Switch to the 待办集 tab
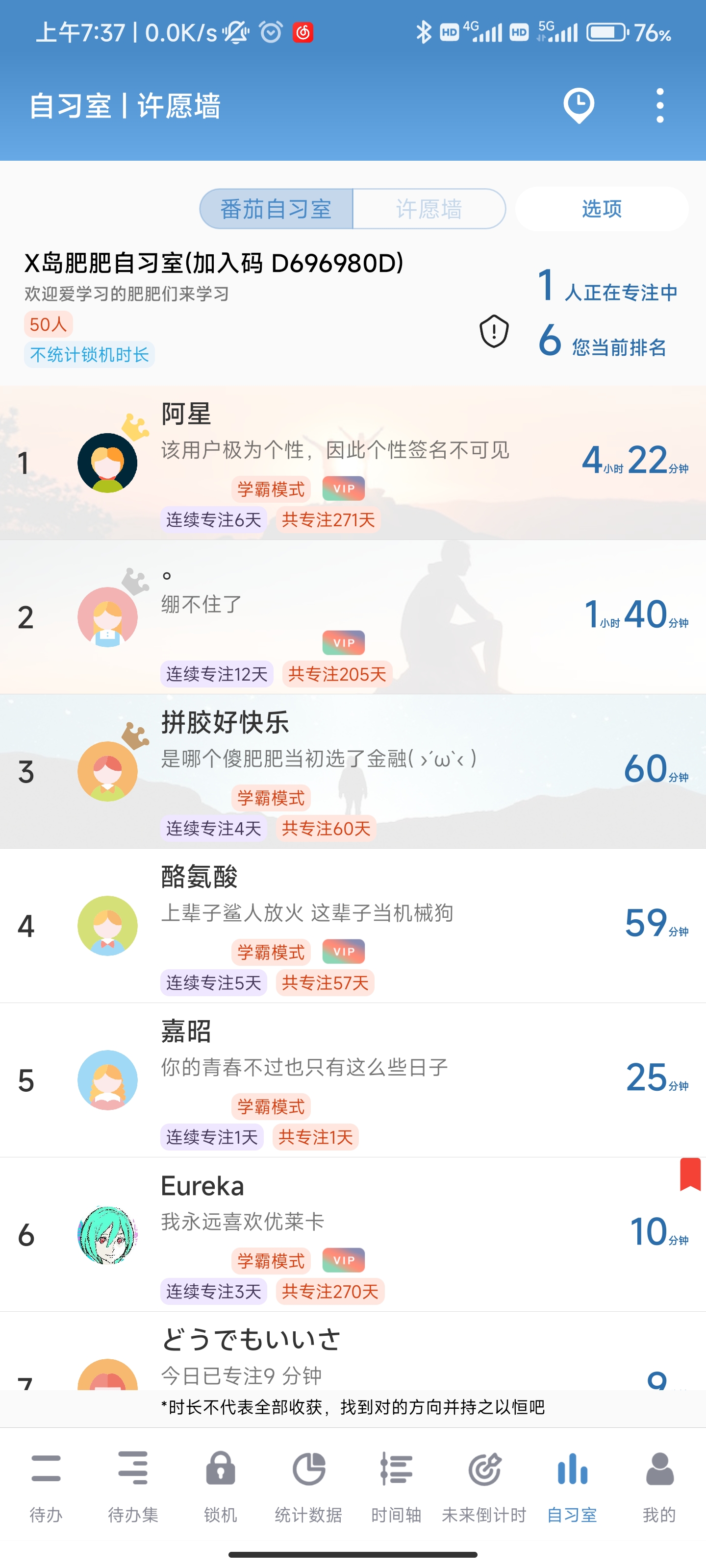The height and width of the screenshot is (1568, 706). [x=133, y=1486]
